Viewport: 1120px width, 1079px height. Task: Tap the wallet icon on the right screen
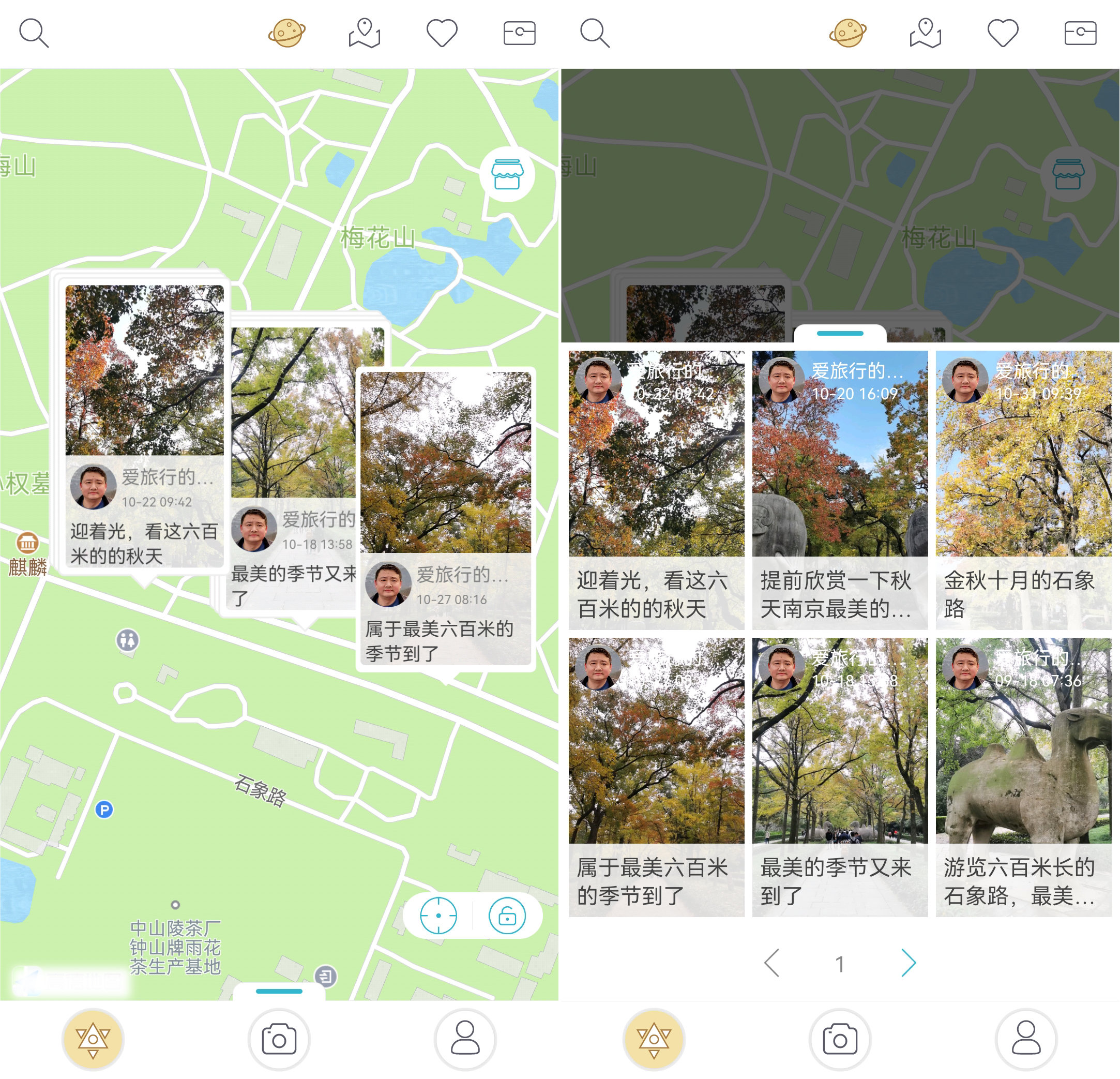[1080, 33]
